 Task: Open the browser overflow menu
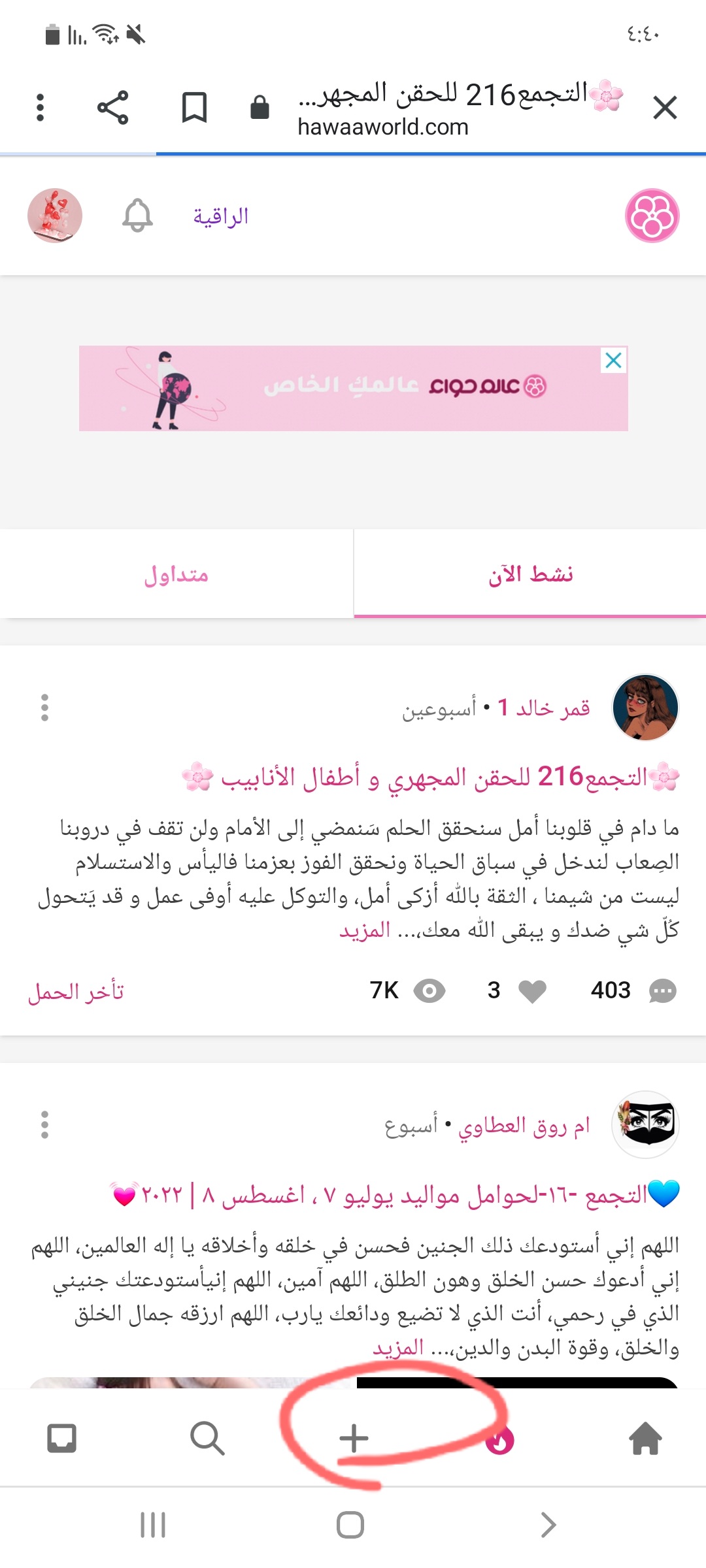(40, 108)
